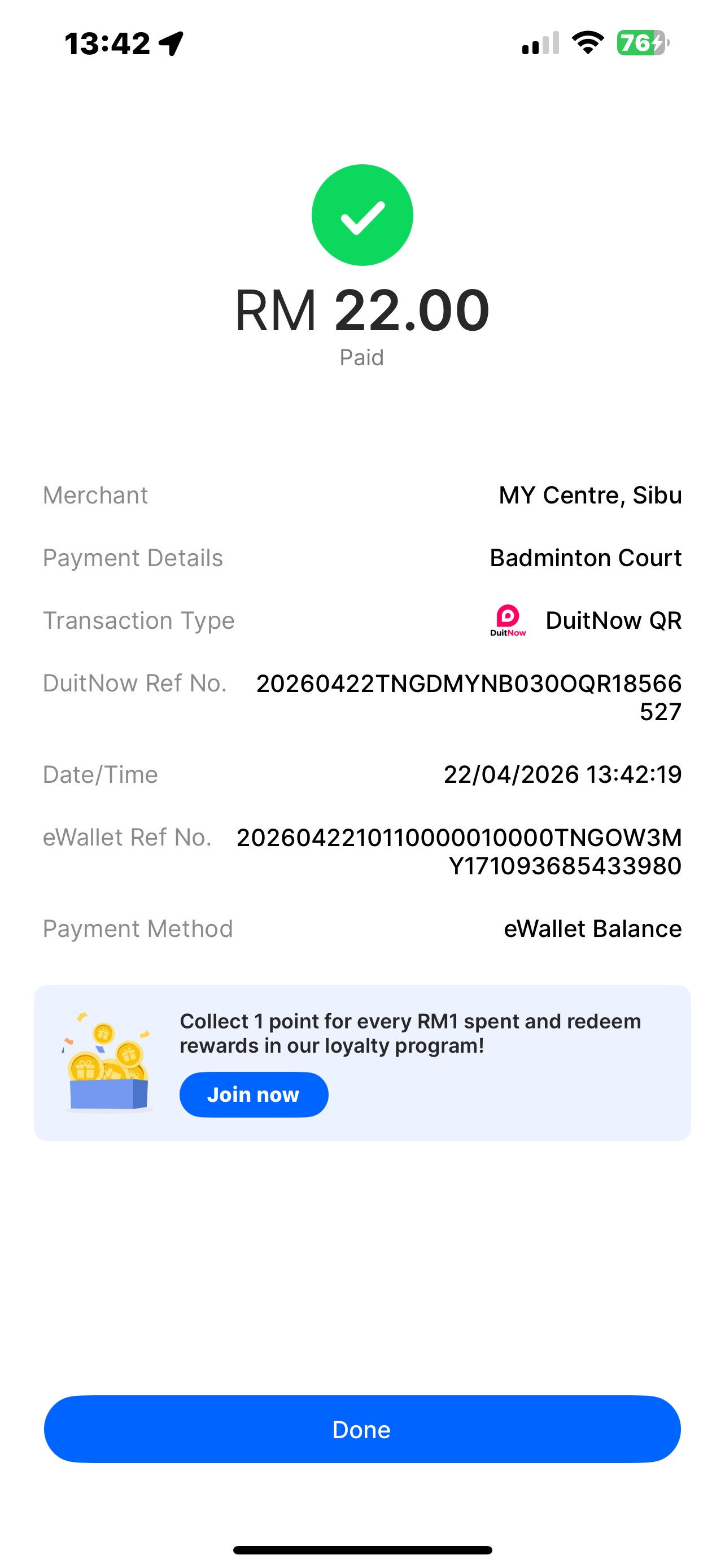Confirm the payment receipt with Done

pyautogui.click(x=362, y=1429)
